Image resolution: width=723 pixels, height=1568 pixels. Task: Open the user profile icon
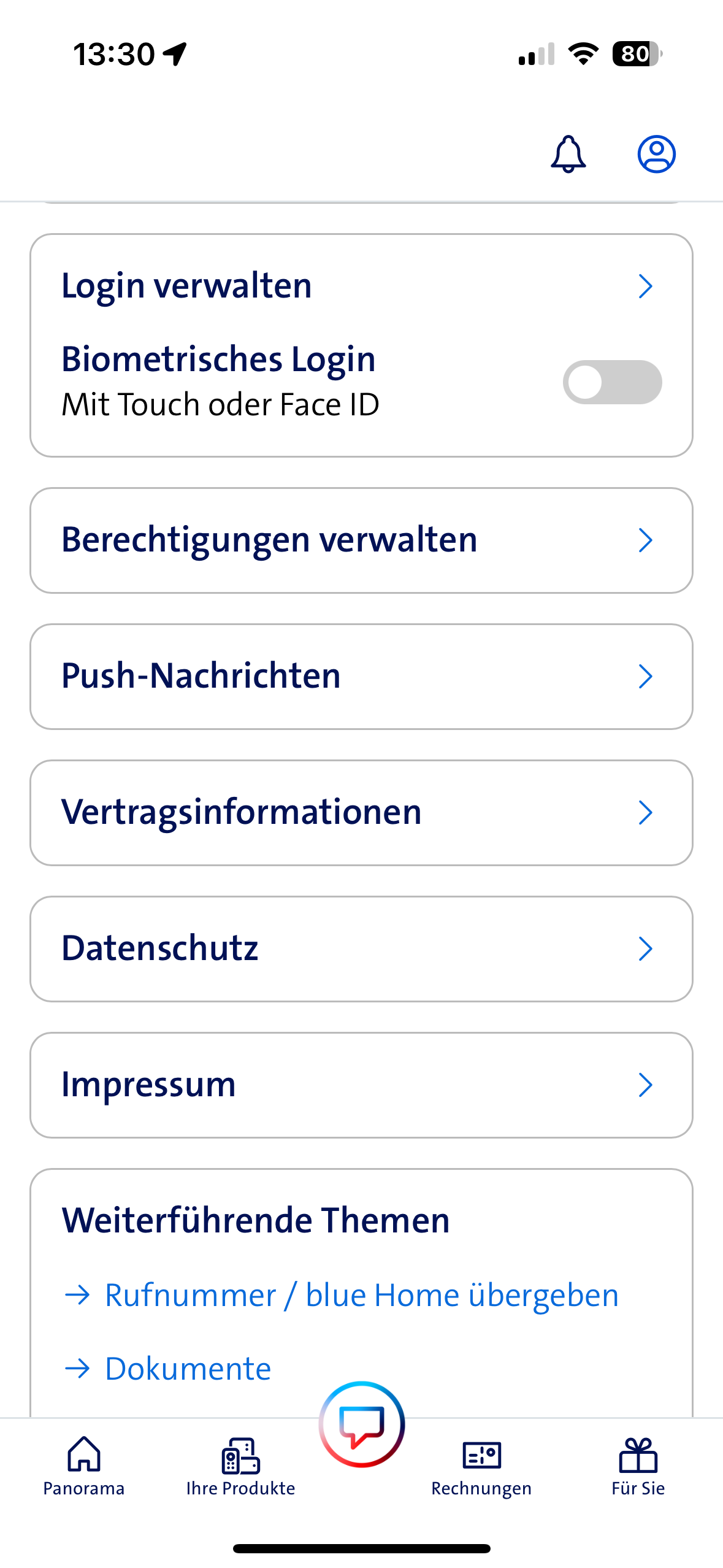[656, 154]
